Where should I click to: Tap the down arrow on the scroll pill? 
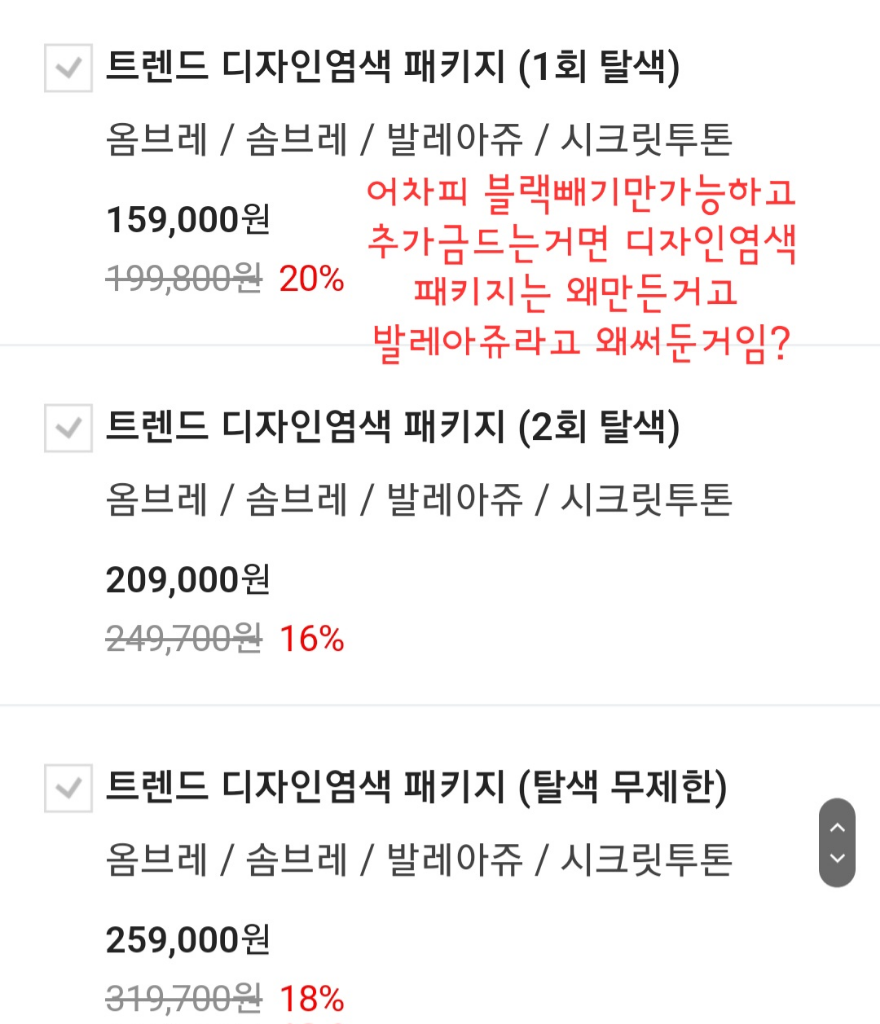click(837, 858)
